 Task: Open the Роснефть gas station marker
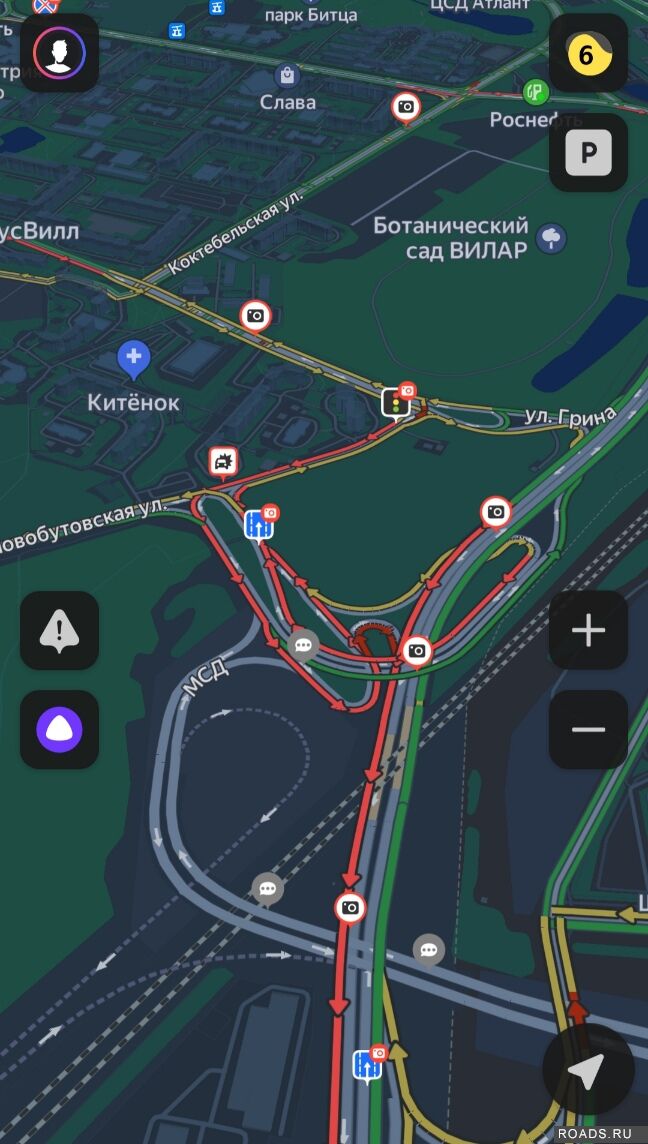tap(537, 93)
